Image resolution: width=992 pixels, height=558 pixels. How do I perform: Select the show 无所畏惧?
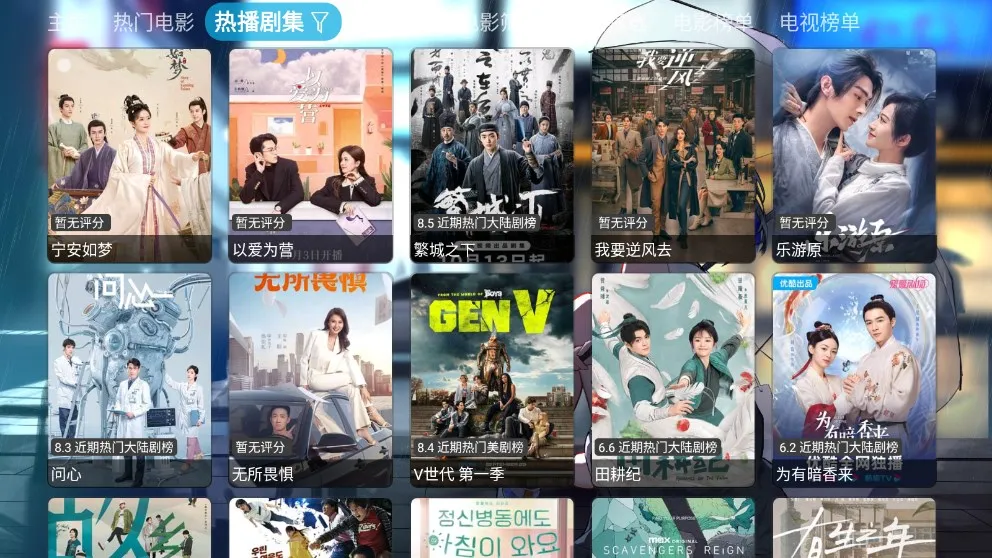pos(310,380)
